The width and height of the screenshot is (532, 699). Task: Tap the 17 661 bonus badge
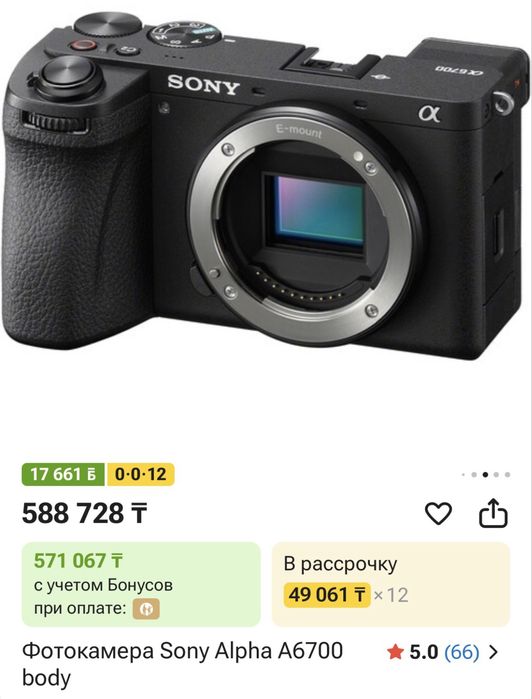coord(63,474)
